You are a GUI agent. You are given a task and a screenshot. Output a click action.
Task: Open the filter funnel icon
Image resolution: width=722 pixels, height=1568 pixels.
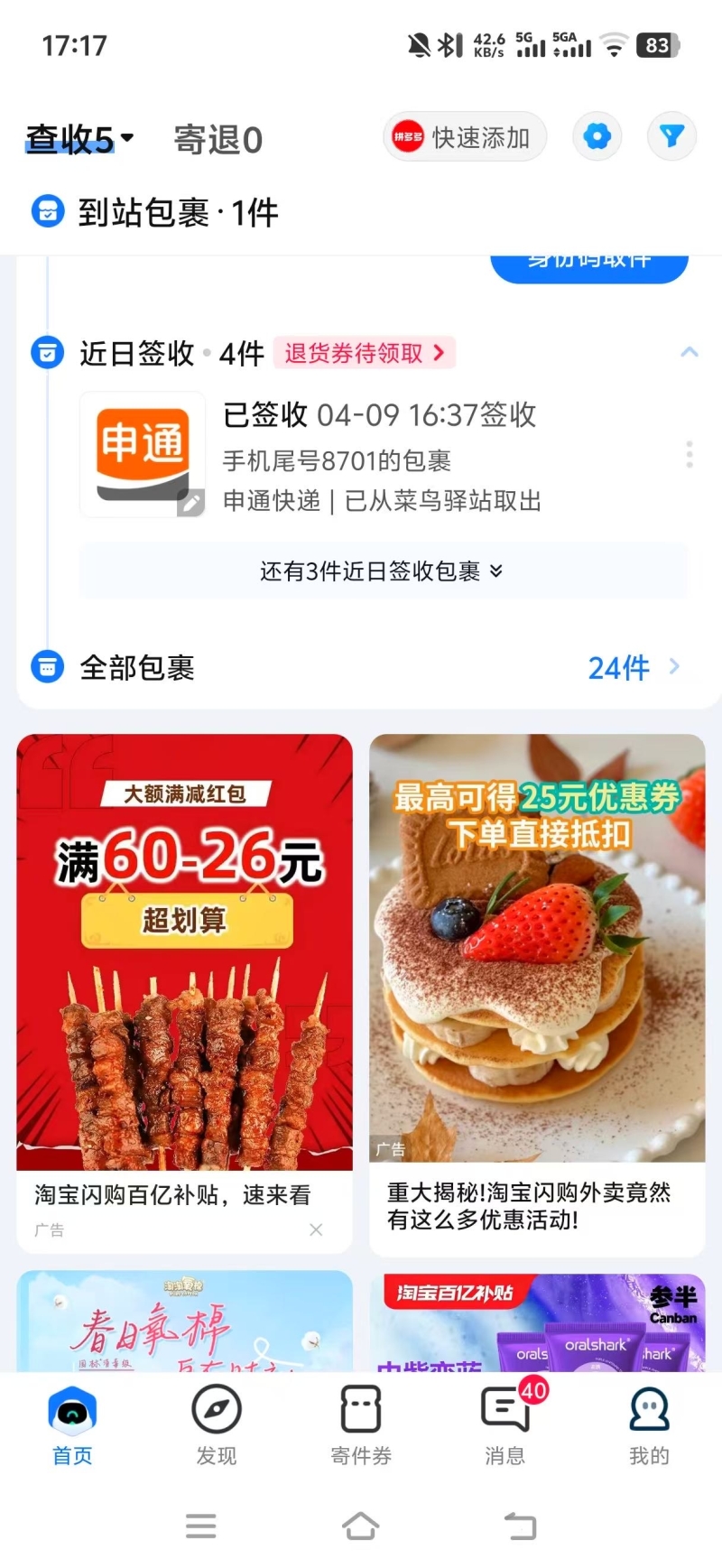click(671, 137)
